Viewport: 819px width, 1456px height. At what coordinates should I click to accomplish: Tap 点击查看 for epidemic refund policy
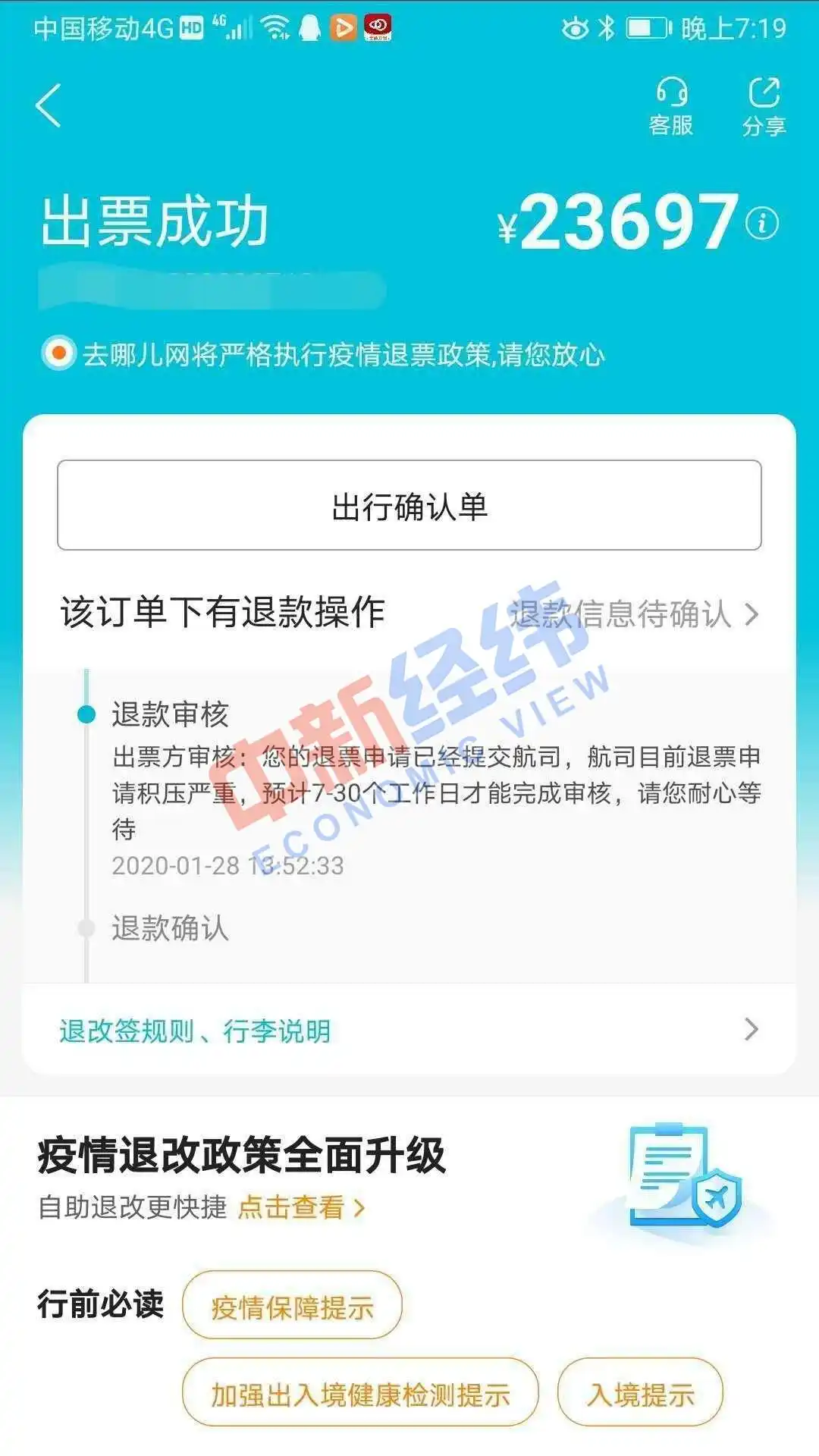[300, 1207]
